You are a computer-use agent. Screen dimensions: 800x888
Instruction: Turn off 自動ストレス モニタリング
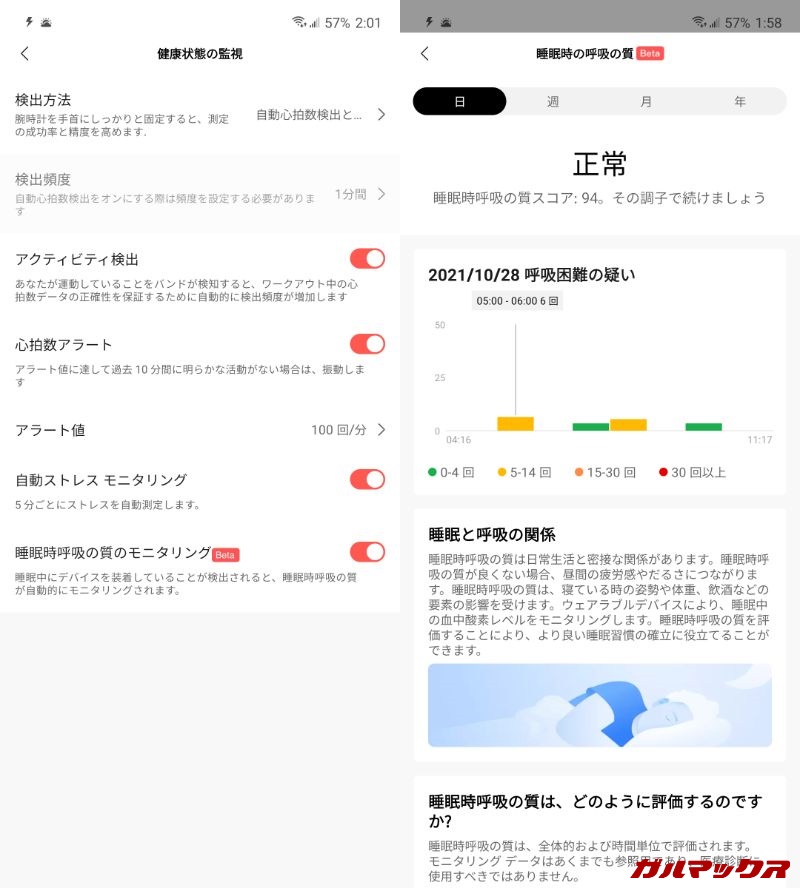367,479
